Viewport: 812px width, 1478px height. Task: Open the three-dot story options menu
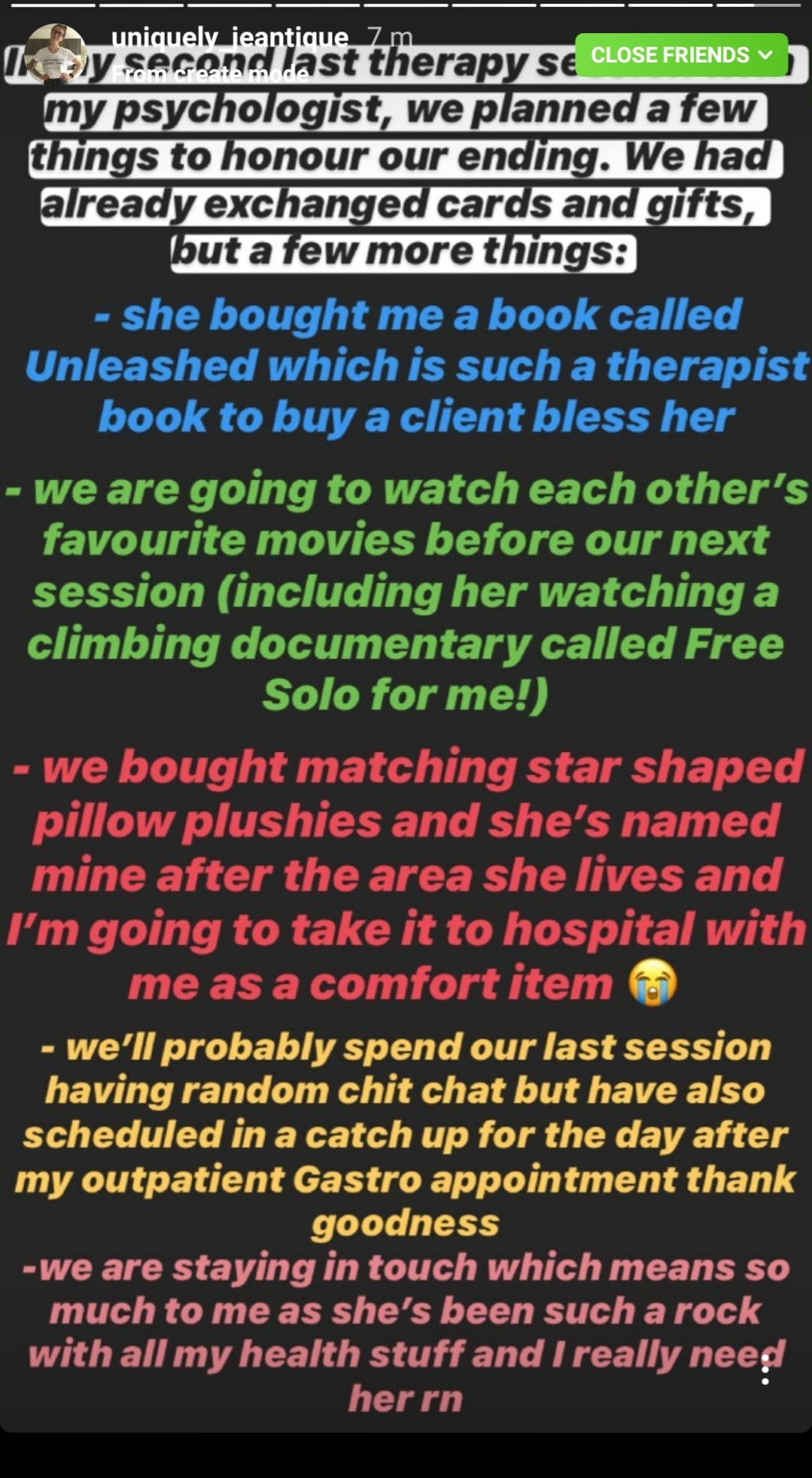[765, 1370]
